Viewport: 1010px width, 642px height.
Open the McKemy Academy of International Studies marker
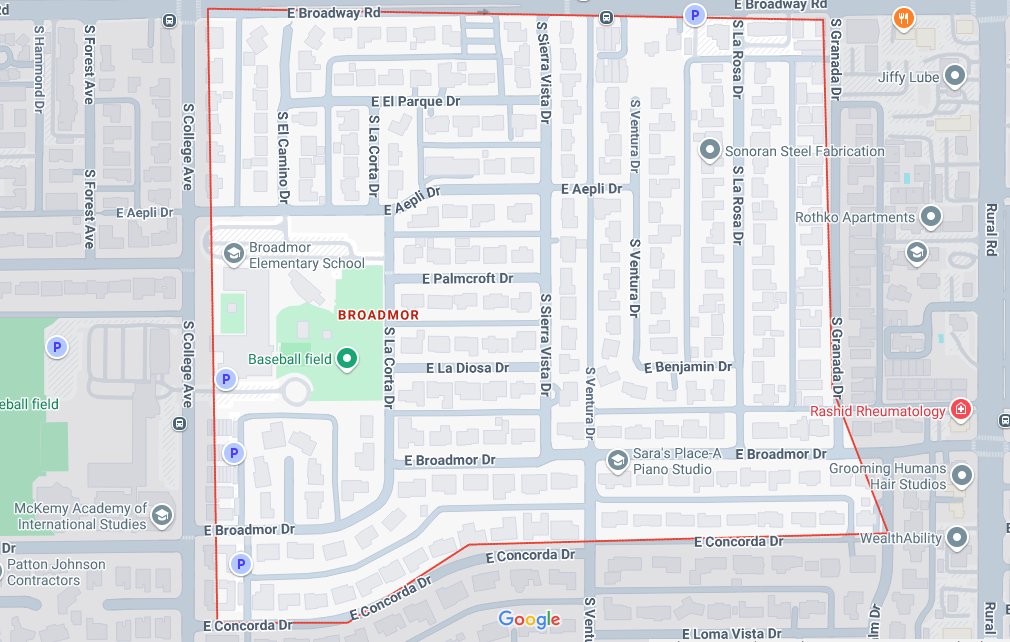(x=161, y=516)
